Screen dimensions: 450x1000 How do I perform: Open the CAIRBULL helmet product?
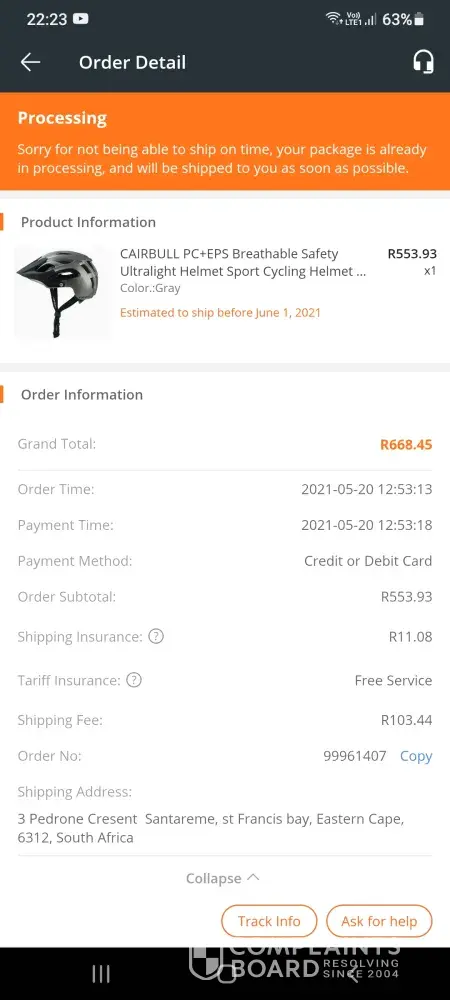coord(225,291)
